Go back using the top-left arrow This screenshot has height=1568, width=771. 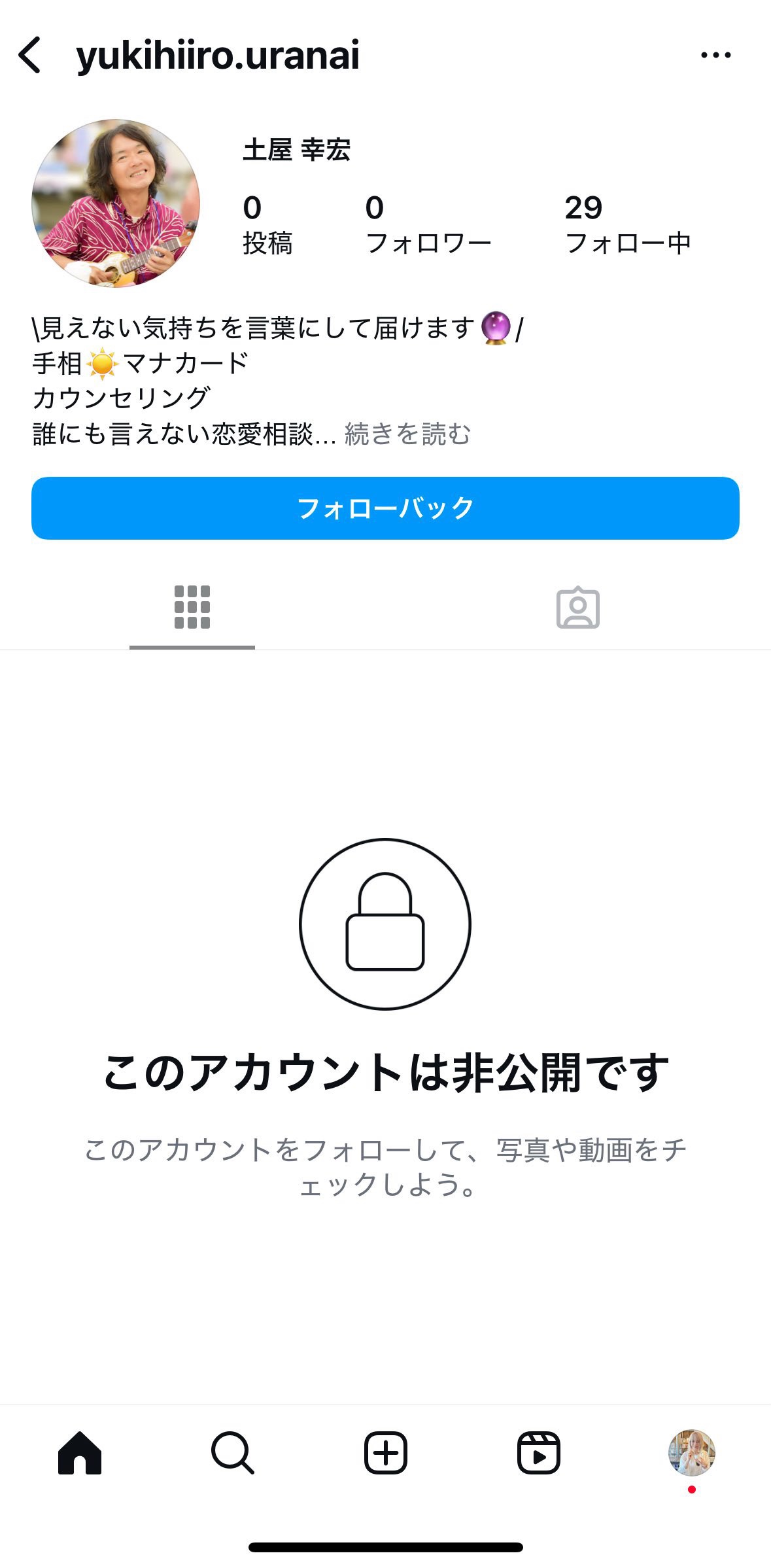click(x=30, y=55)
